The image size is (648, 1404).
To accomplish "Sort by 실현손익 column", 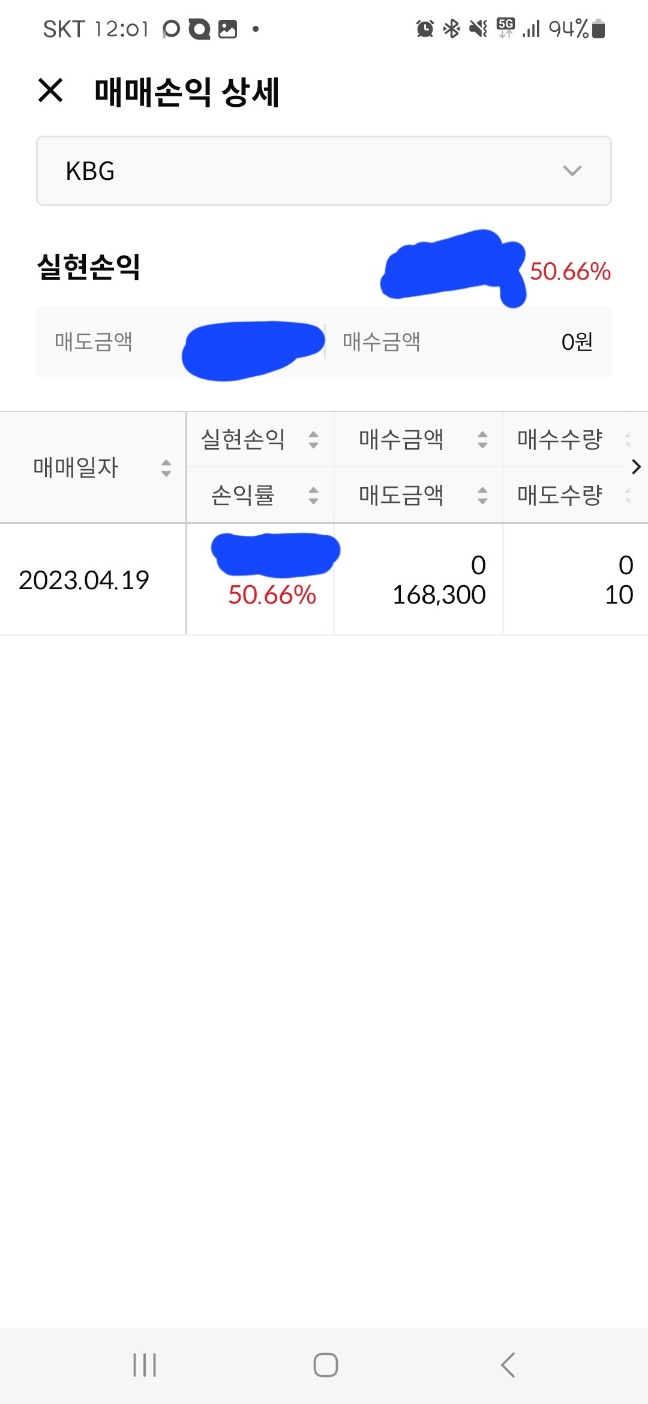I will 260,439.
